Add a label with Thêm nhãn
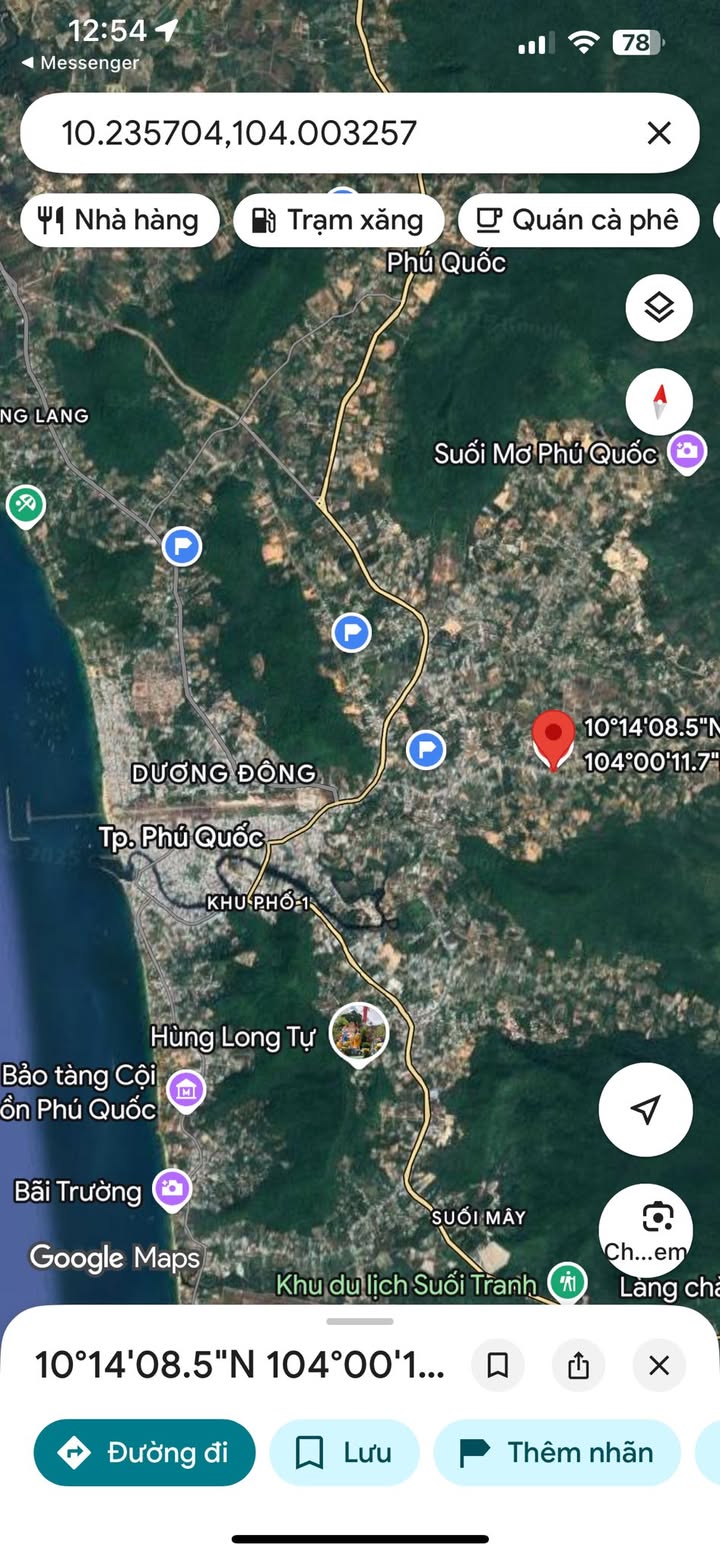The height and width of the screenshot is (1557, 720). tap(556, 1452)
